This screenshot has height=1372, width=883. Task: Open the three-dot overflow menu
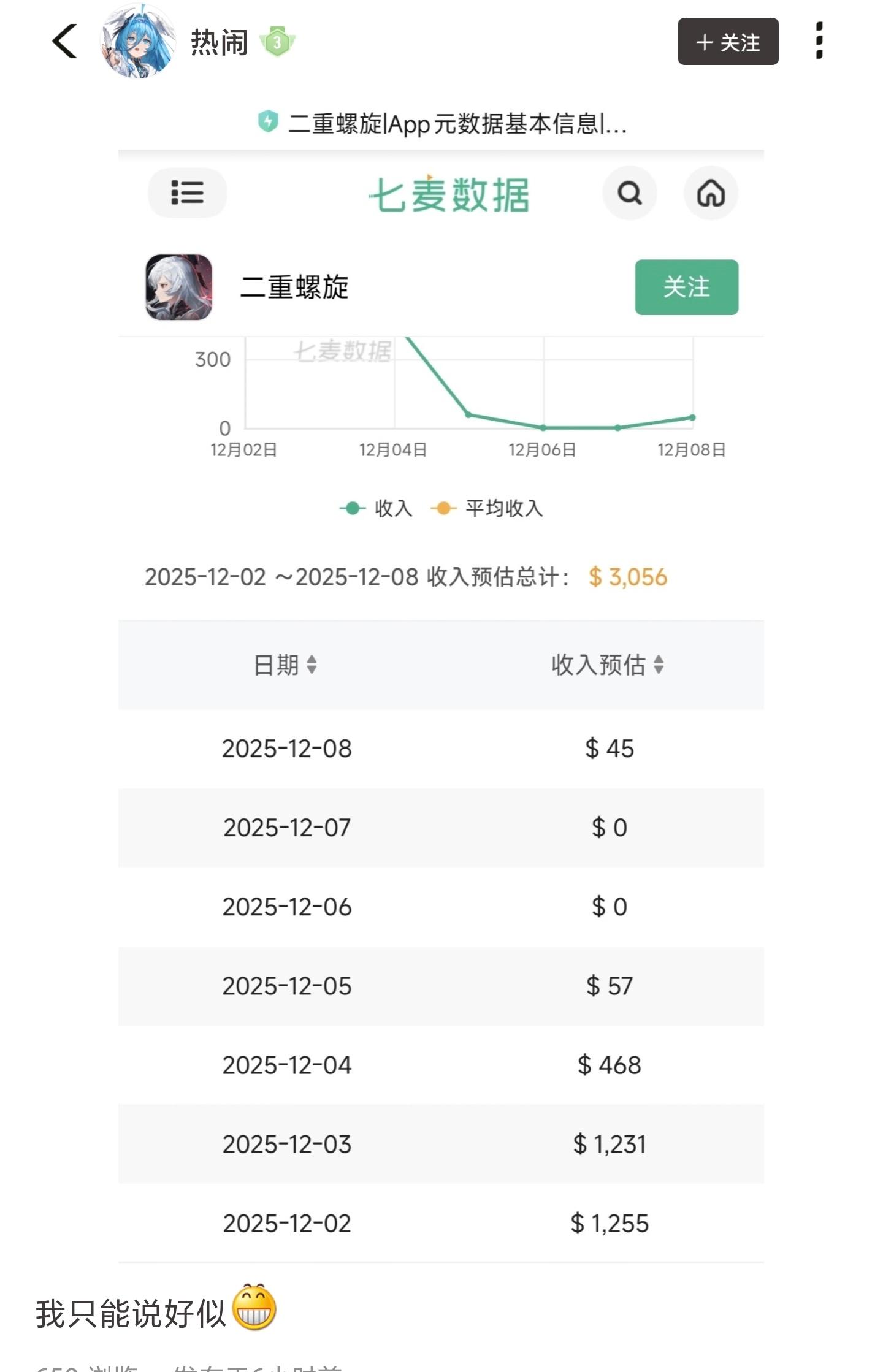click(x=819, y=41)
